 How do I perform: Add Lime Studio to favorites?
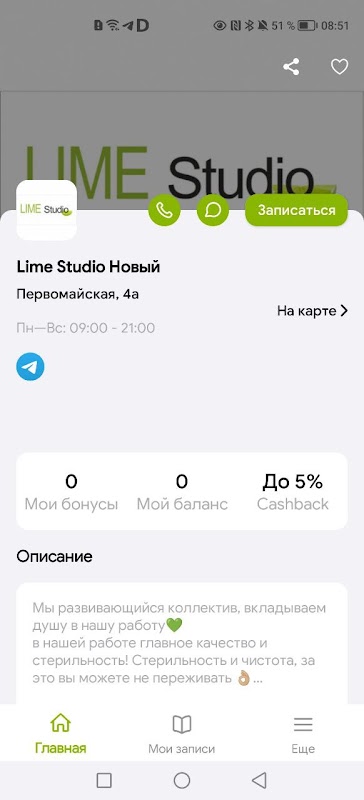339,67
